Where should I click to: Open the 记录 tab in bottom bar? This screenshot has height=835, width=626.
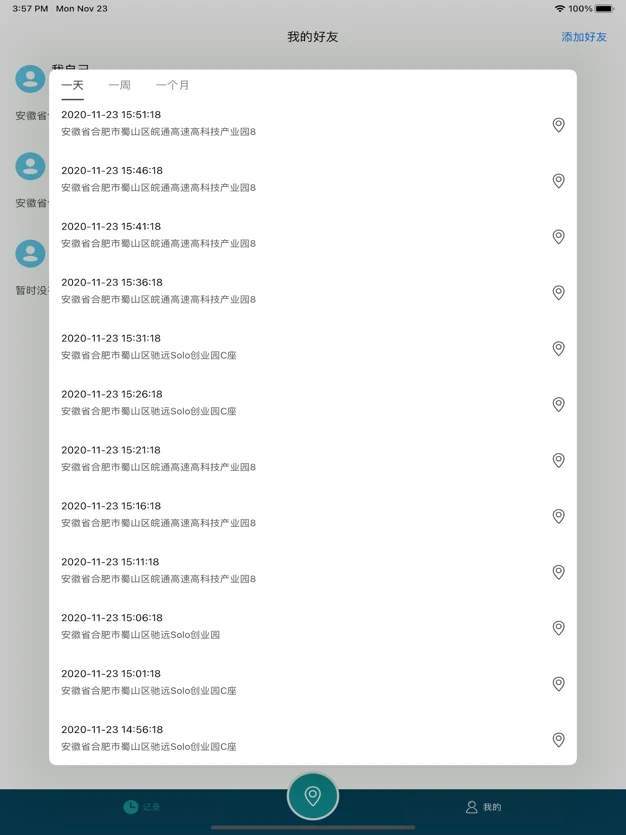pyautogui.click(x=141, y=807)
